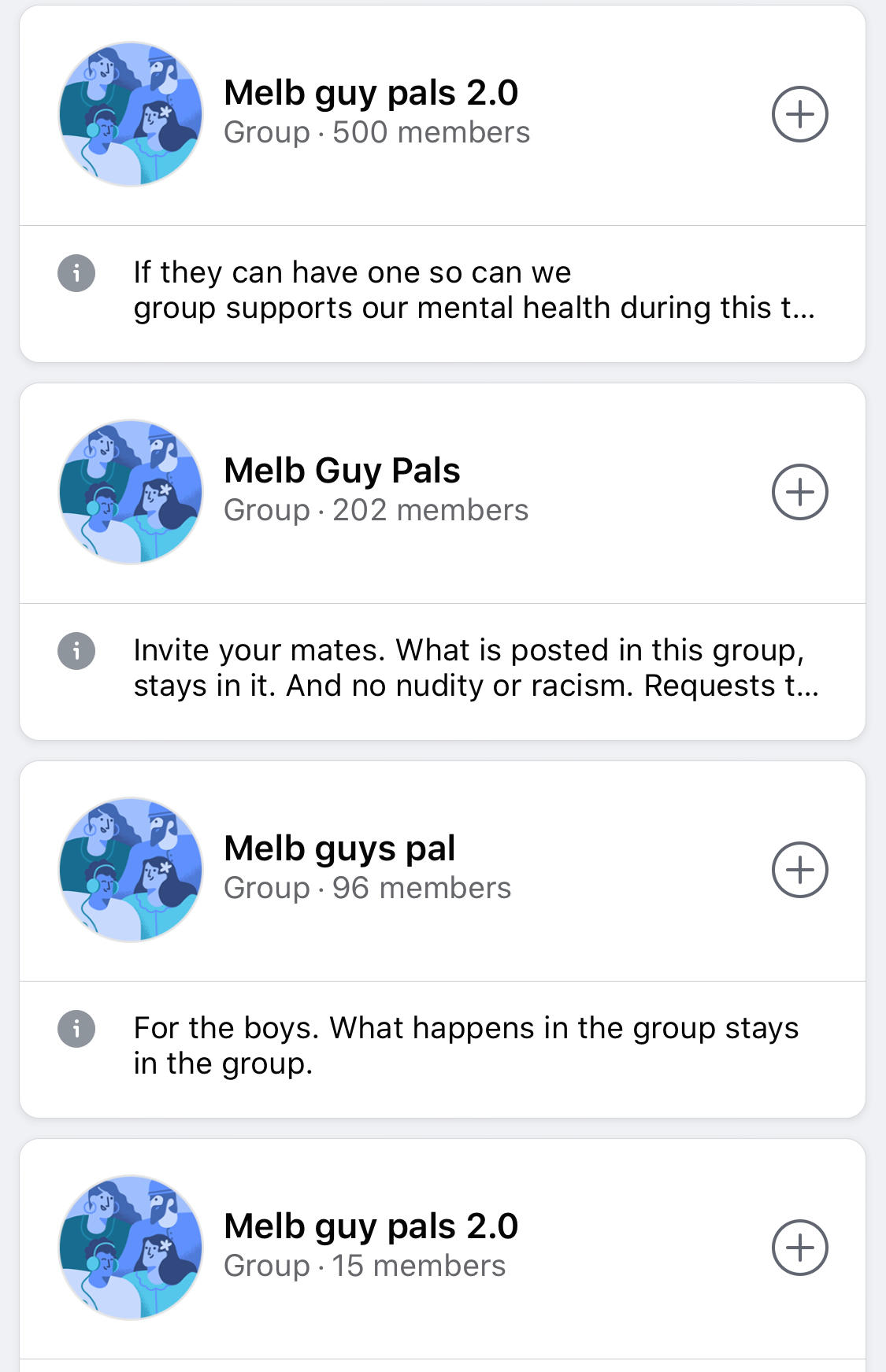886x1372 pixels.
Task: Open Melb guy pals 2.0 with 500 members
Action: click(x=371, y=92)
